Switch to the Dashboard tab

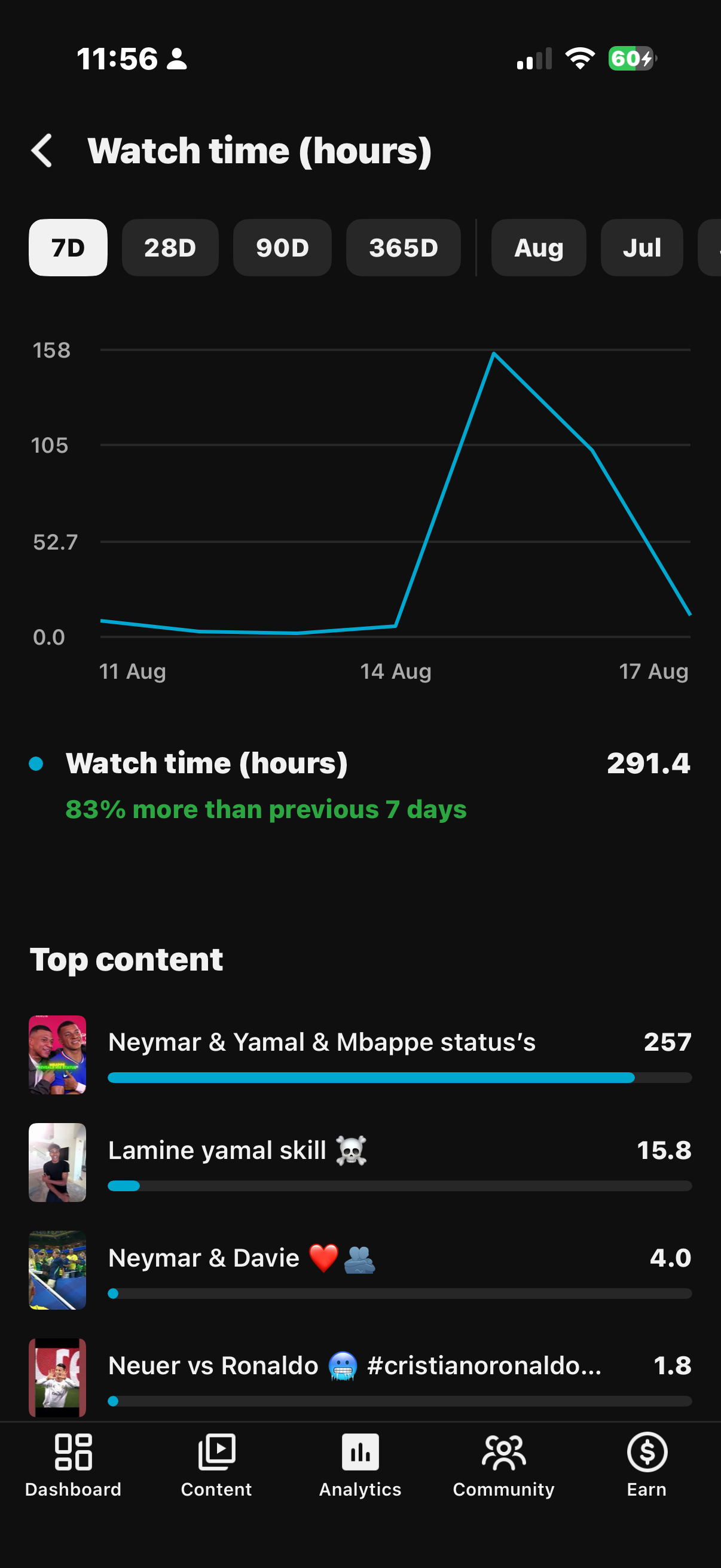click(x=73, y=1465)
